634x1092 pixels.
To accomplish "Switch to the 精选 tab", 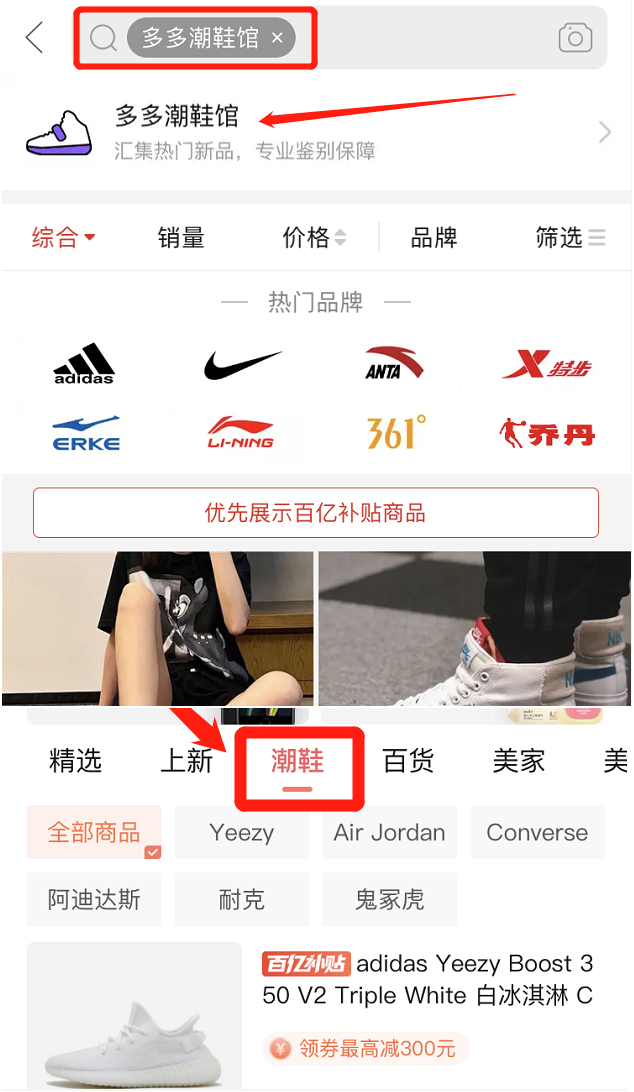I will [75, 760].
